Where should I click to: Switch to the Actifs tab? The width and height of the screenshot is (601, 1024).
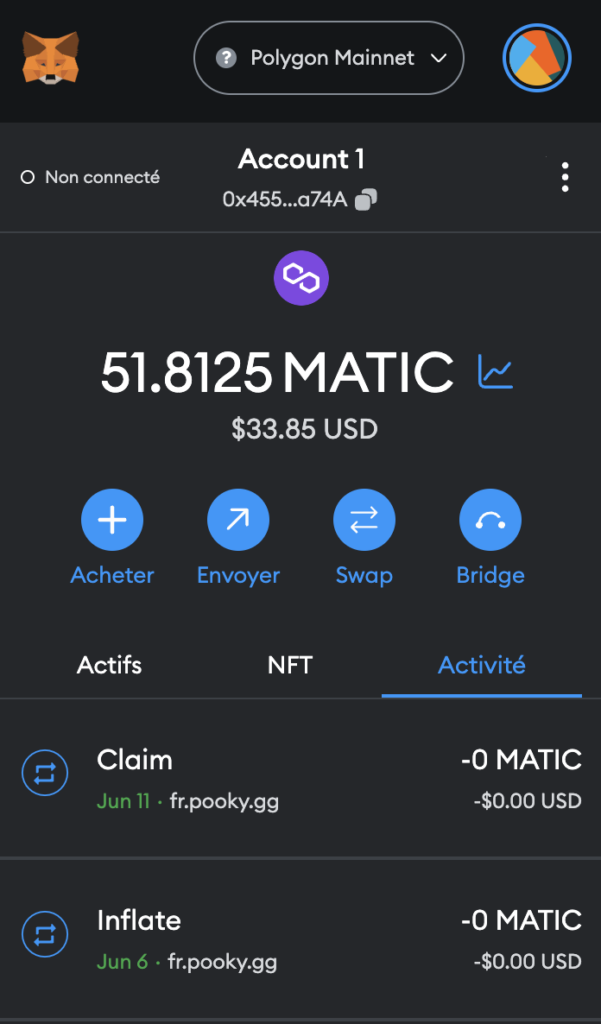pos(109,665)
